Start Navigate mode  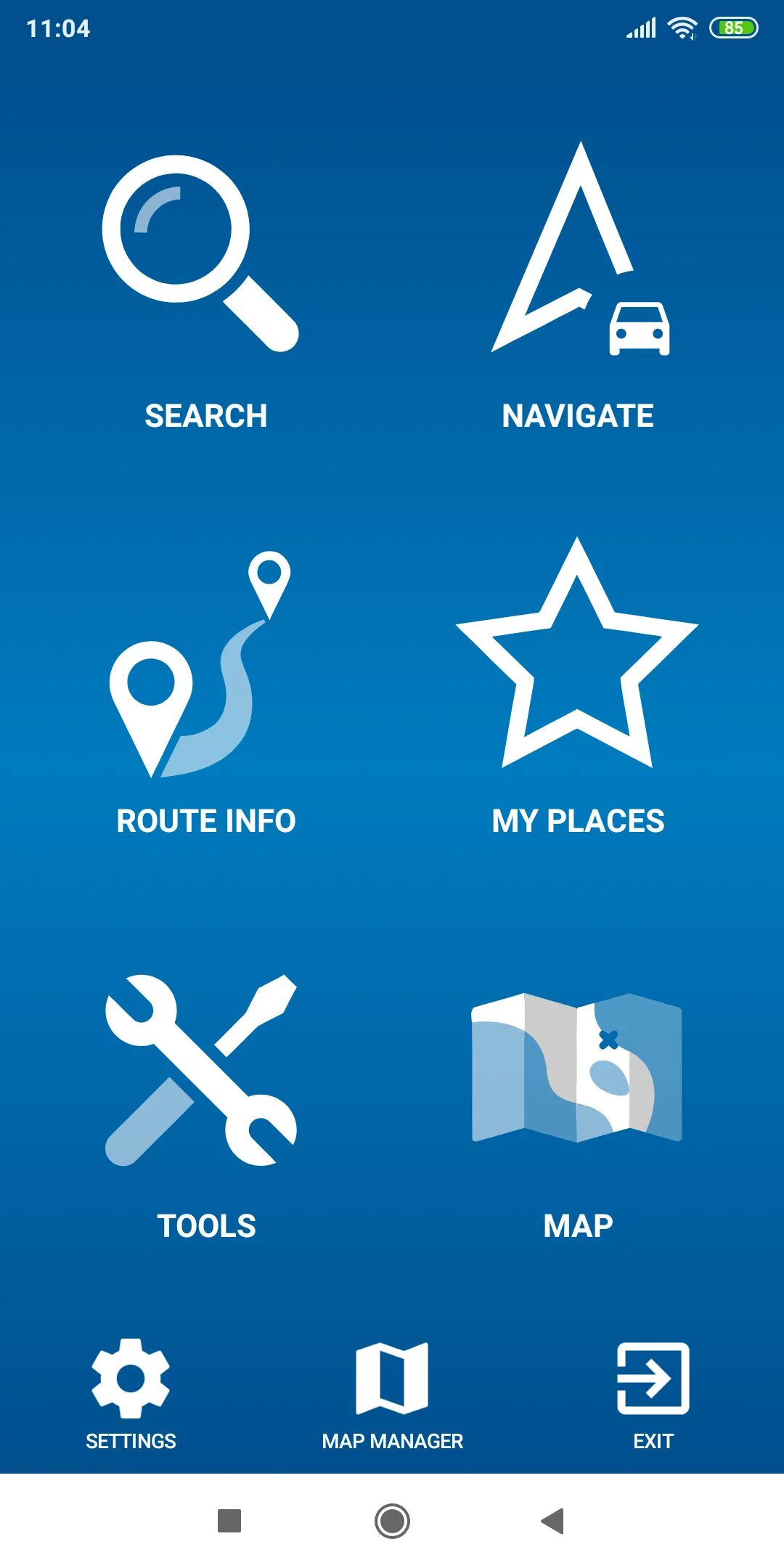[579, 290]
